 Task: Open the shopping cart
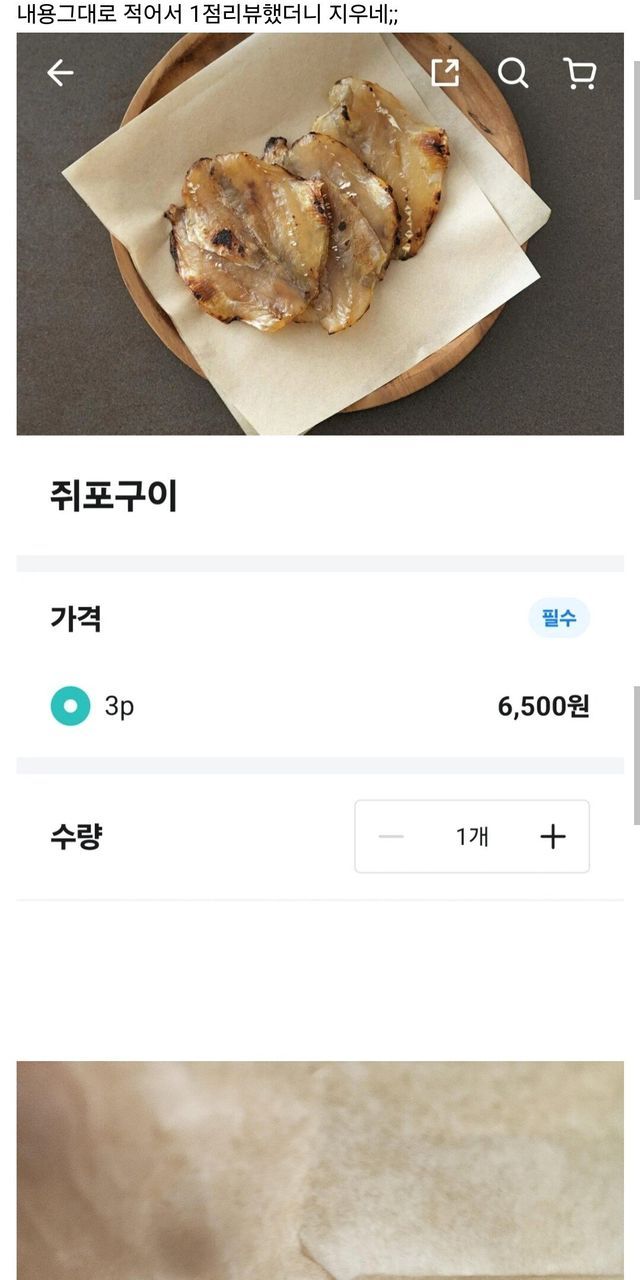point(580,73)
